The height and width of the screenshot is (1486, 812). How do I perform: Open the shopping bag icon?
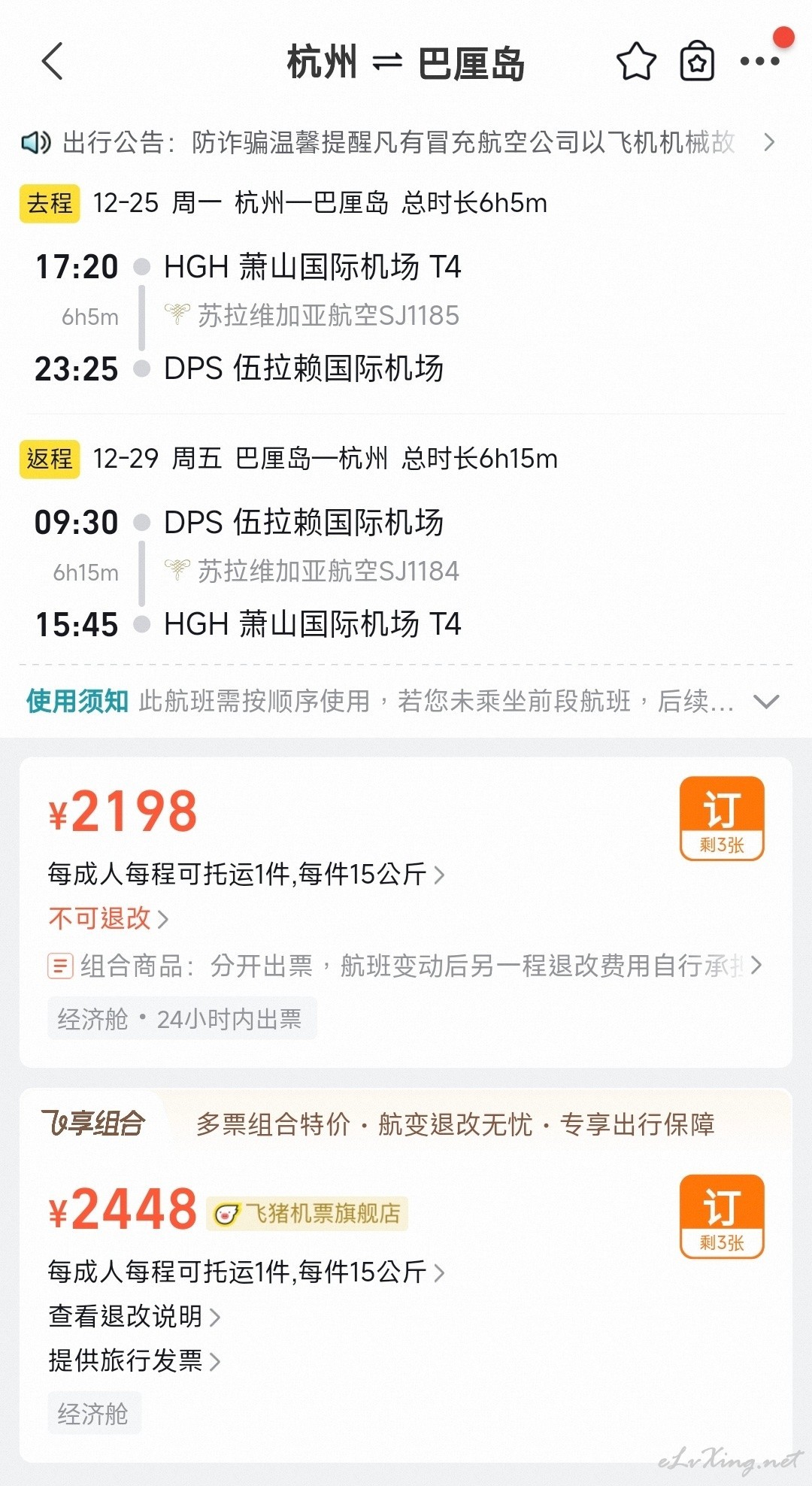[697, 62]
